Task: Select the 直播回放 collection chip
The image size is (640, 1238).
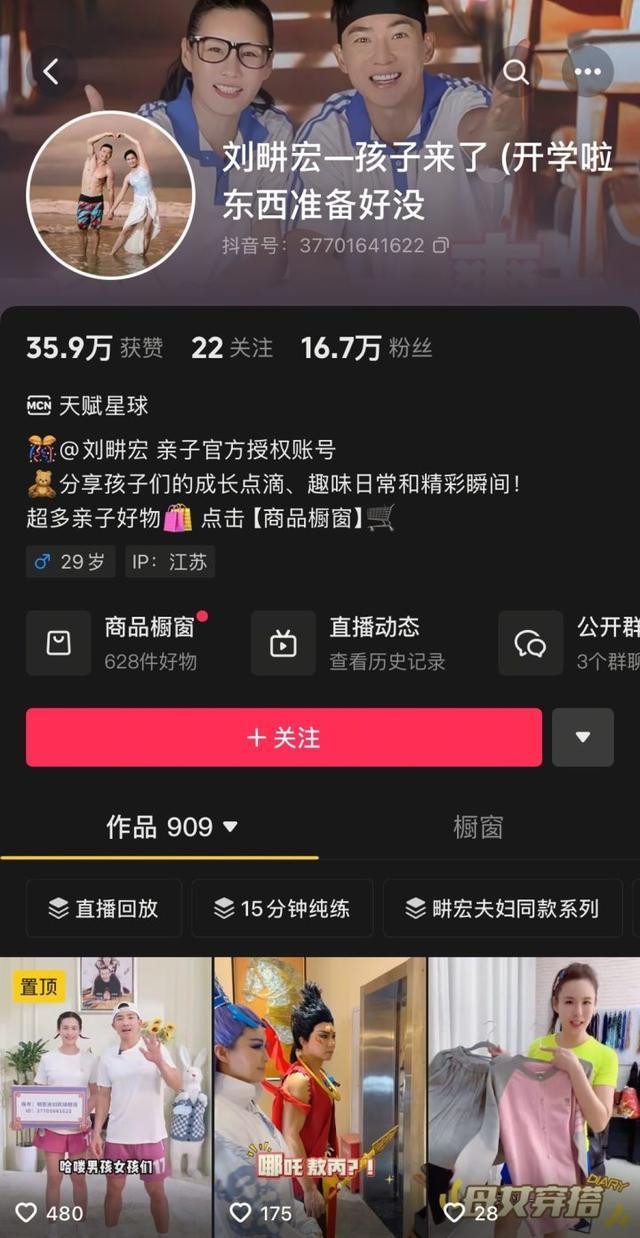Action: click(x=104, y=908)
